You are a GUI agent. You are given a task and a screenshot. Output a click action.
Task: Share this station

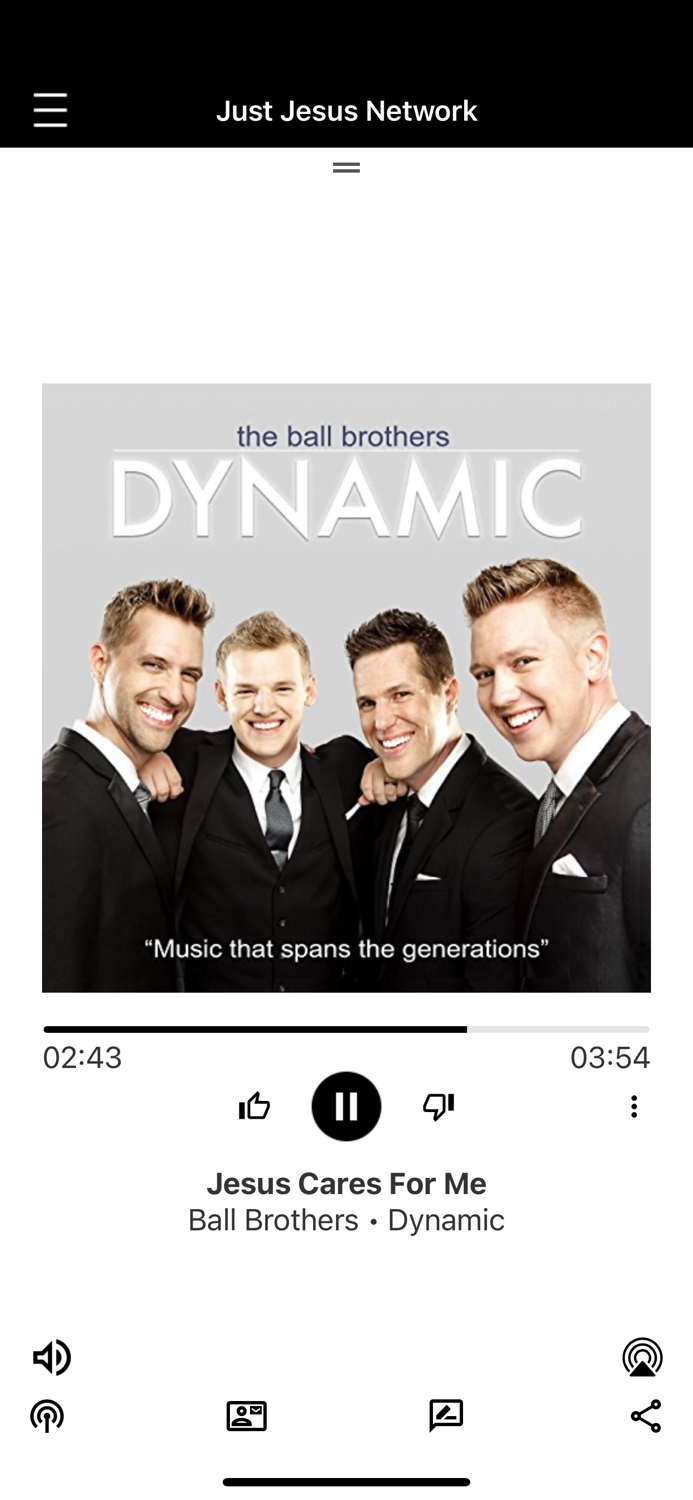[x=646, y=1416]
